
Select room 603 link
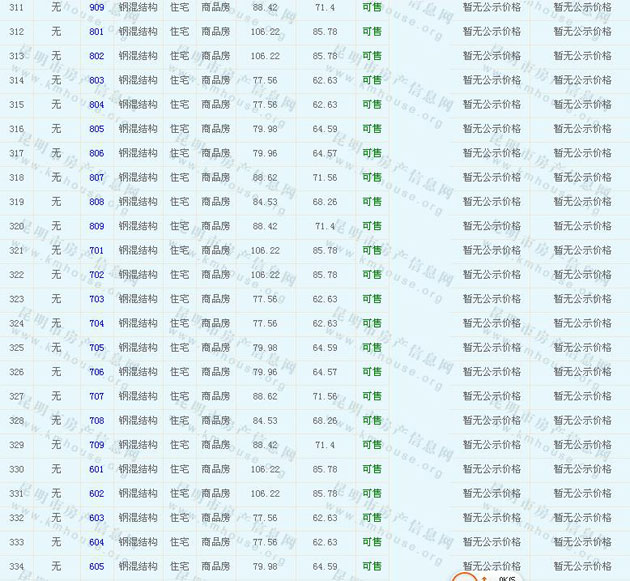(x=96, y=518)
